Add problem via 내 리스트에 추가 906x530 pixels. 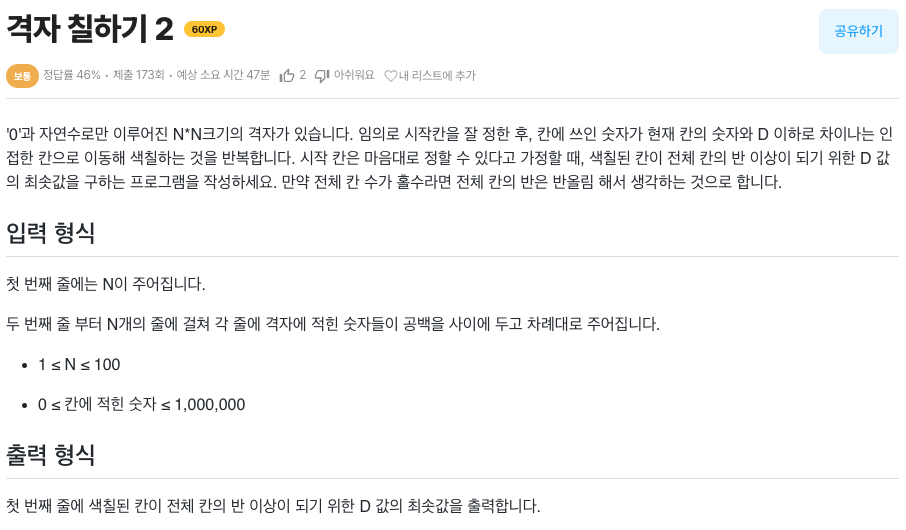(x=430, y=75)
